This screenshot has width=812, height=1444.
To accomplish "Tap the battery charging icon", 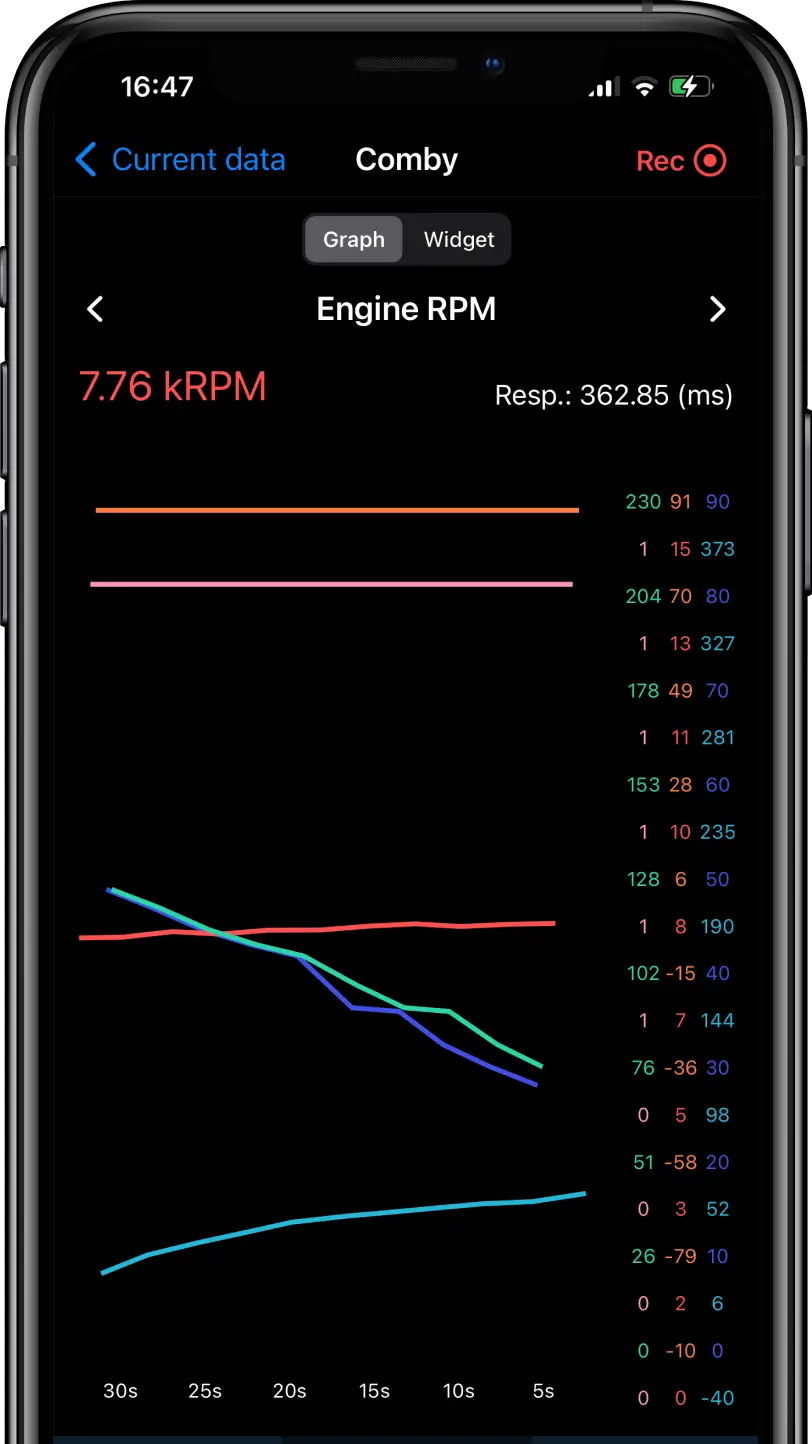I will pyautogui.click(x=690, y=86).
